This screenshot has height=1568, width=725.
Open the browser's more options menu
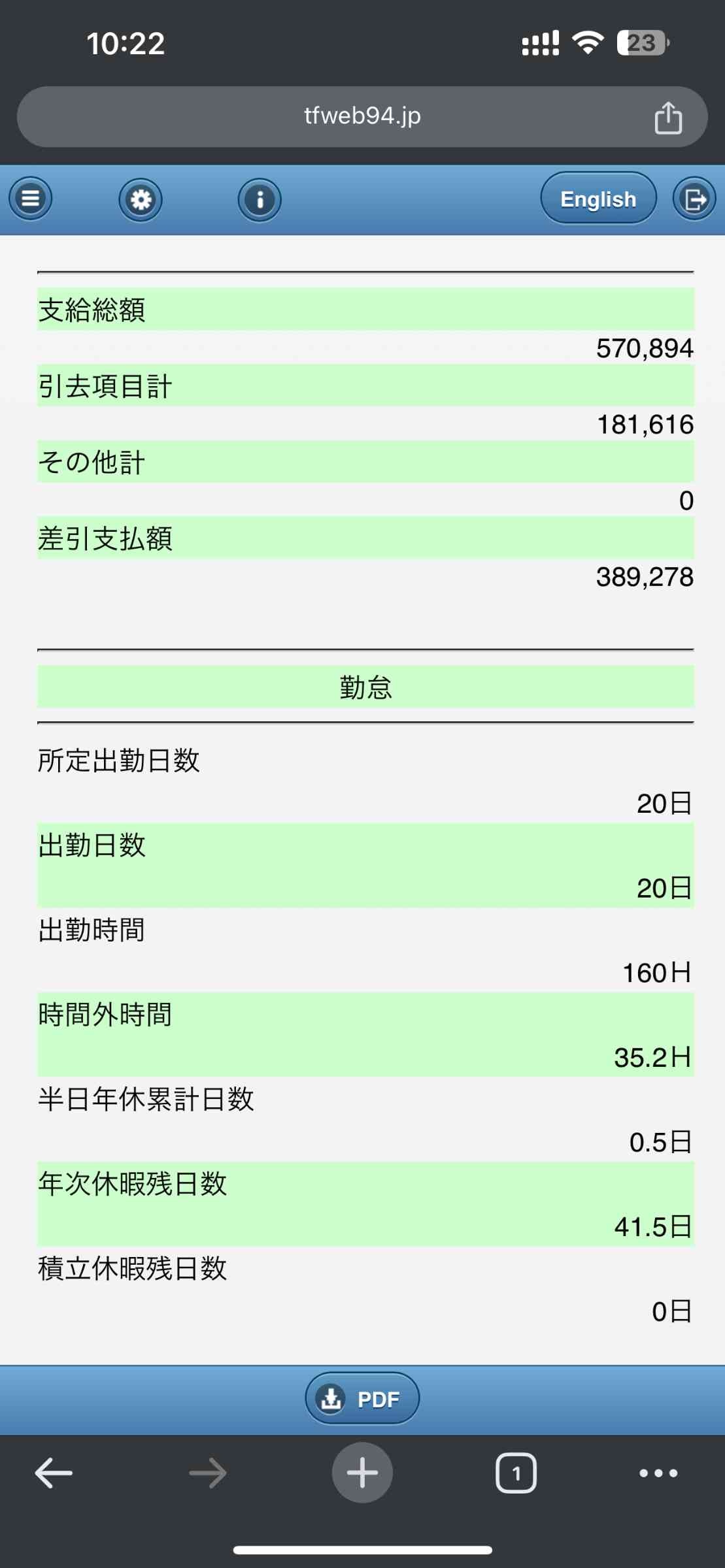658,1473
